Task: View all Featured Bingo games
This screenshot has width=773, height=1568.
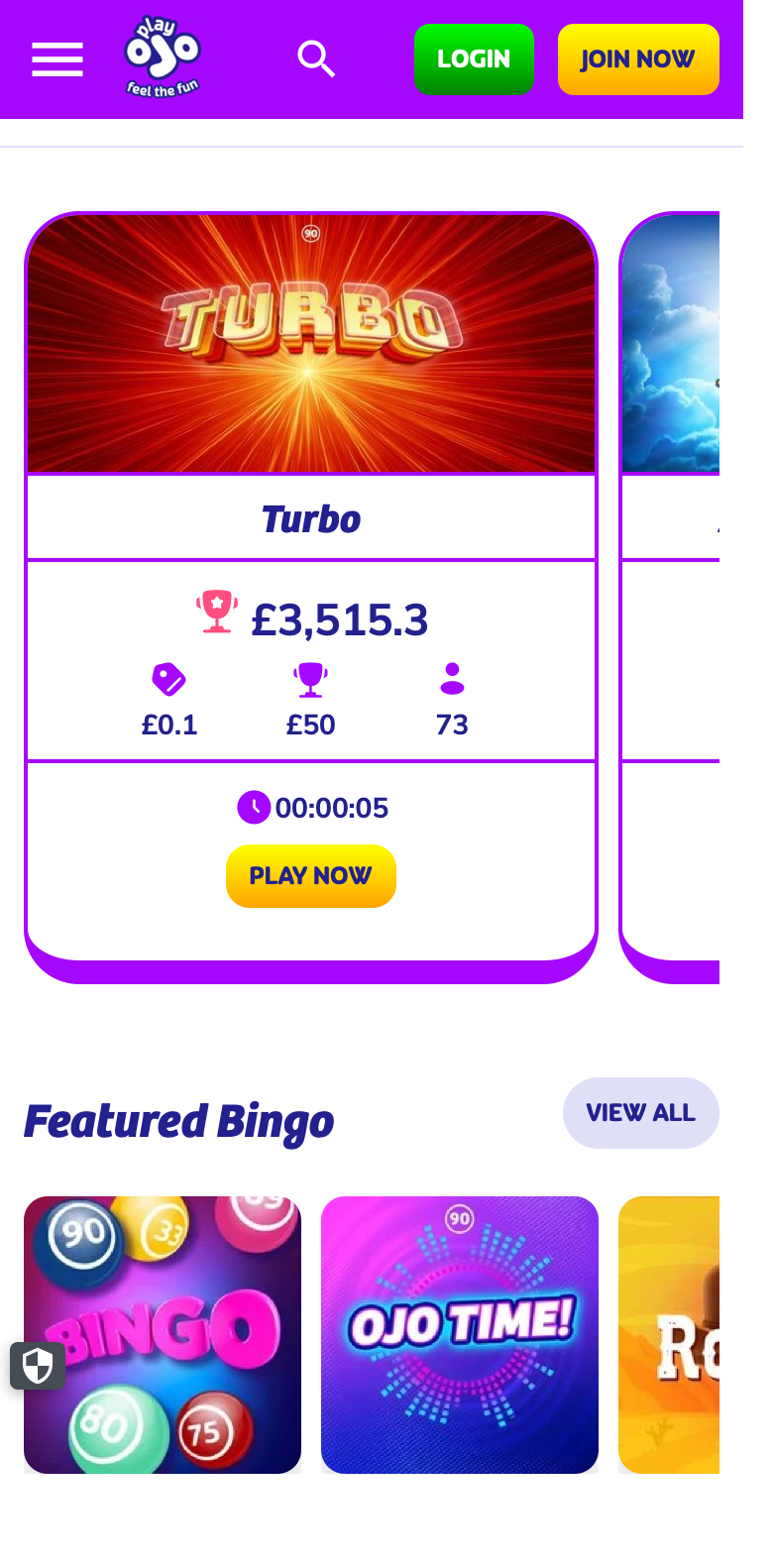Action: (x=641, y=1113)
